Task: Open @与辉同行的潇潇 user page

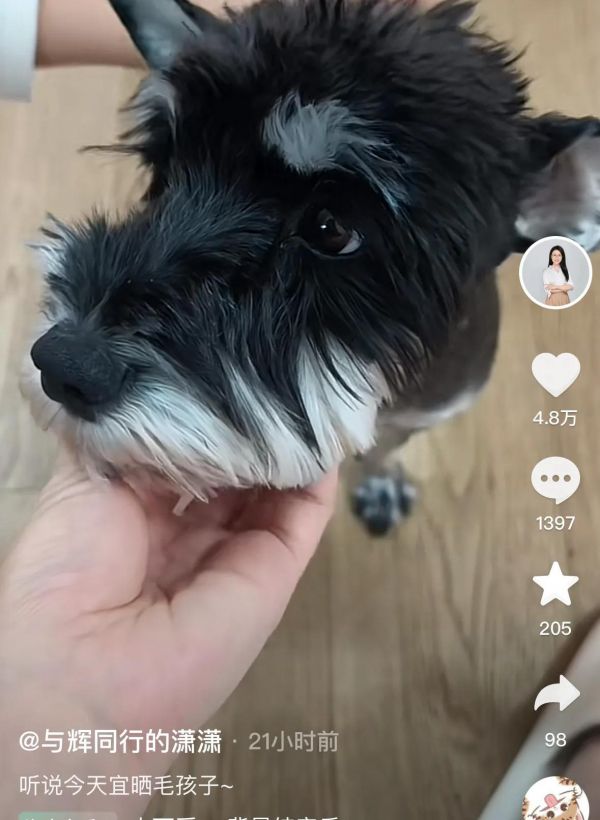Action: [120, 741]
